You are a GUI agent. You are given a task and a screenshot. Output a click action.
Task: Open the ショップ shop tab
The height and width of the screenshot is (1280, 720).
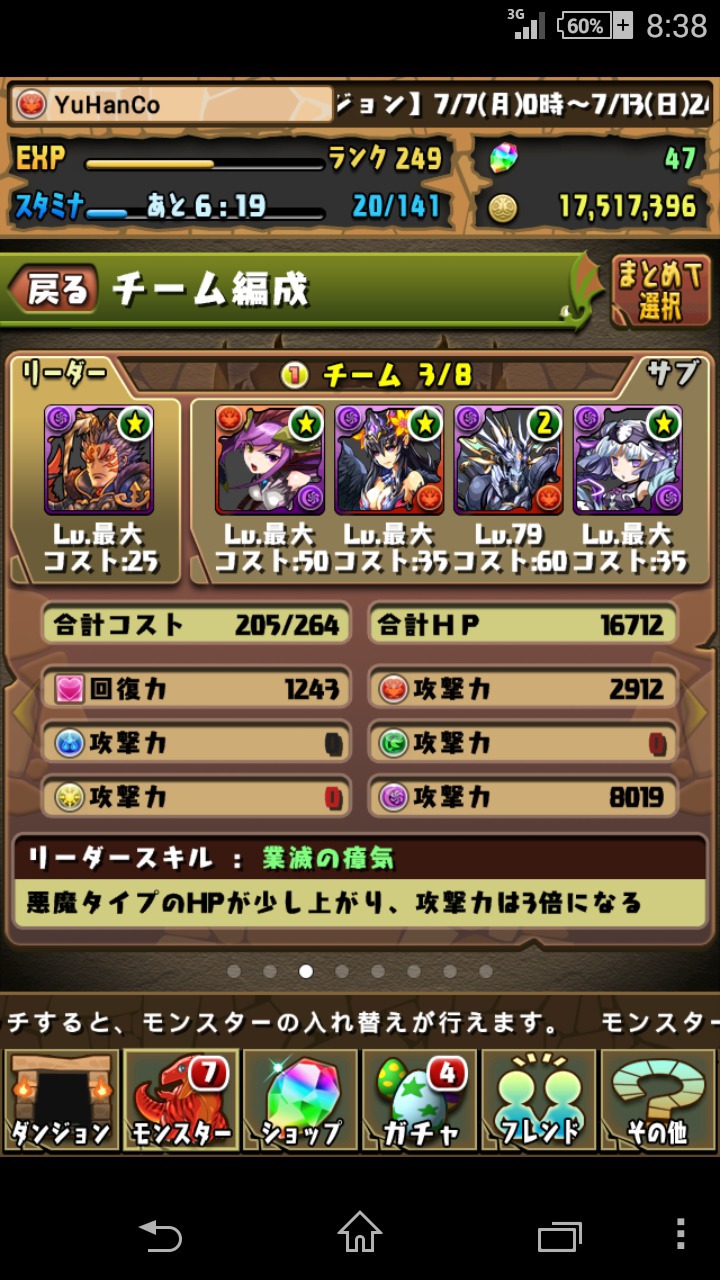(300, 1100)
